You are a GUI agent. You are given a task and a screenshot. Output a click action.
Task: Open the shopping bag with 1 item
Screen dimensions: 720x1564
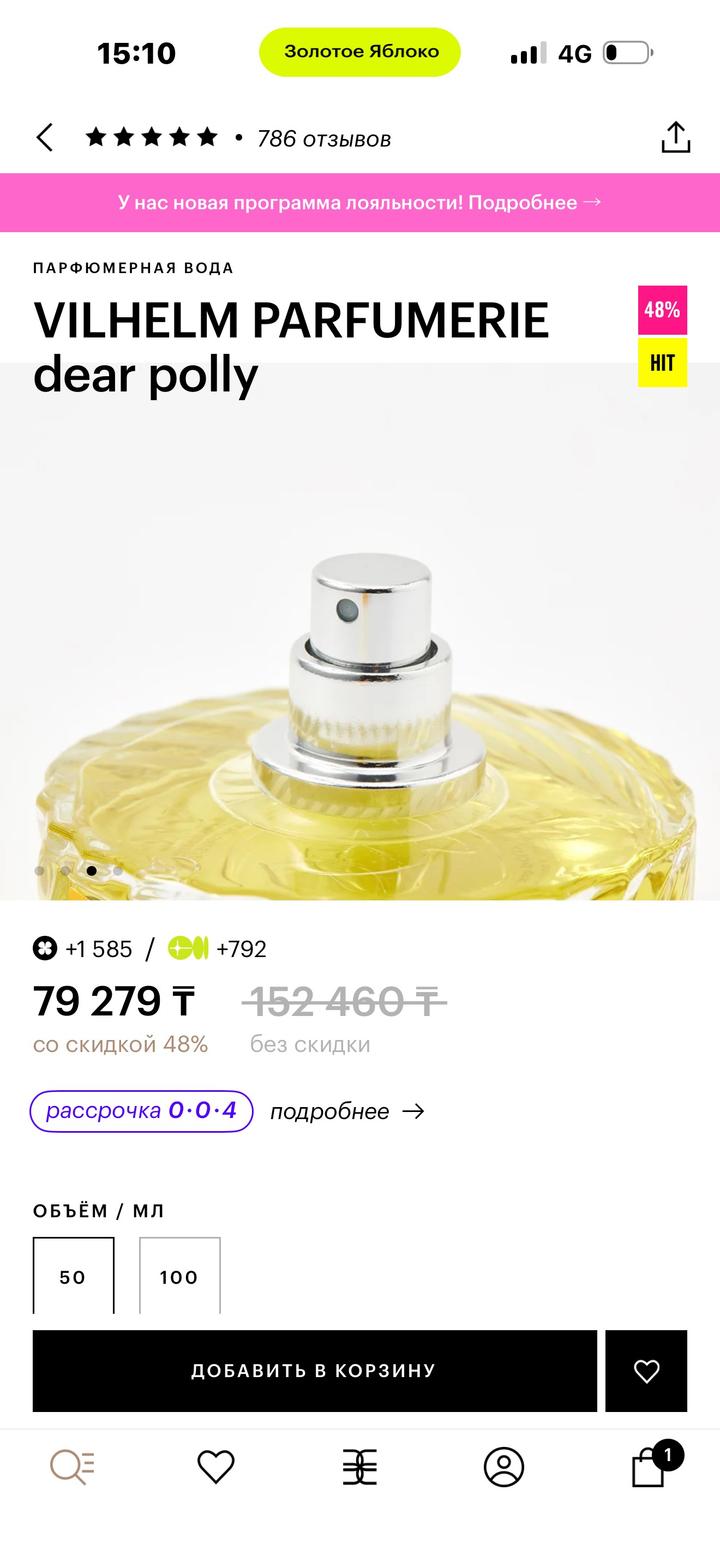coord(650,1467)
